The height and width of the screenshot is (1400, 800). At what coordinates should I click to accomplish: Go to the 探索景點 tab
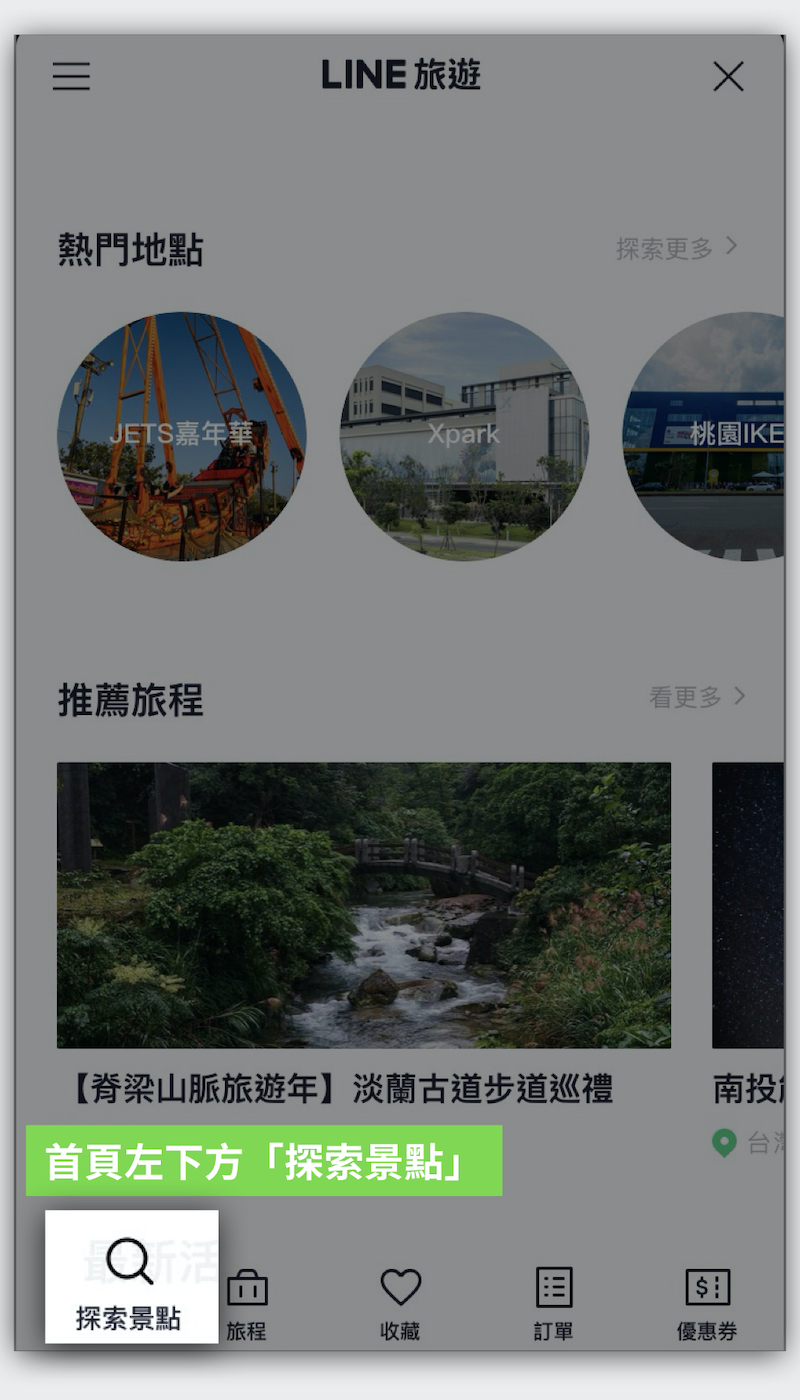point(130,1280)
